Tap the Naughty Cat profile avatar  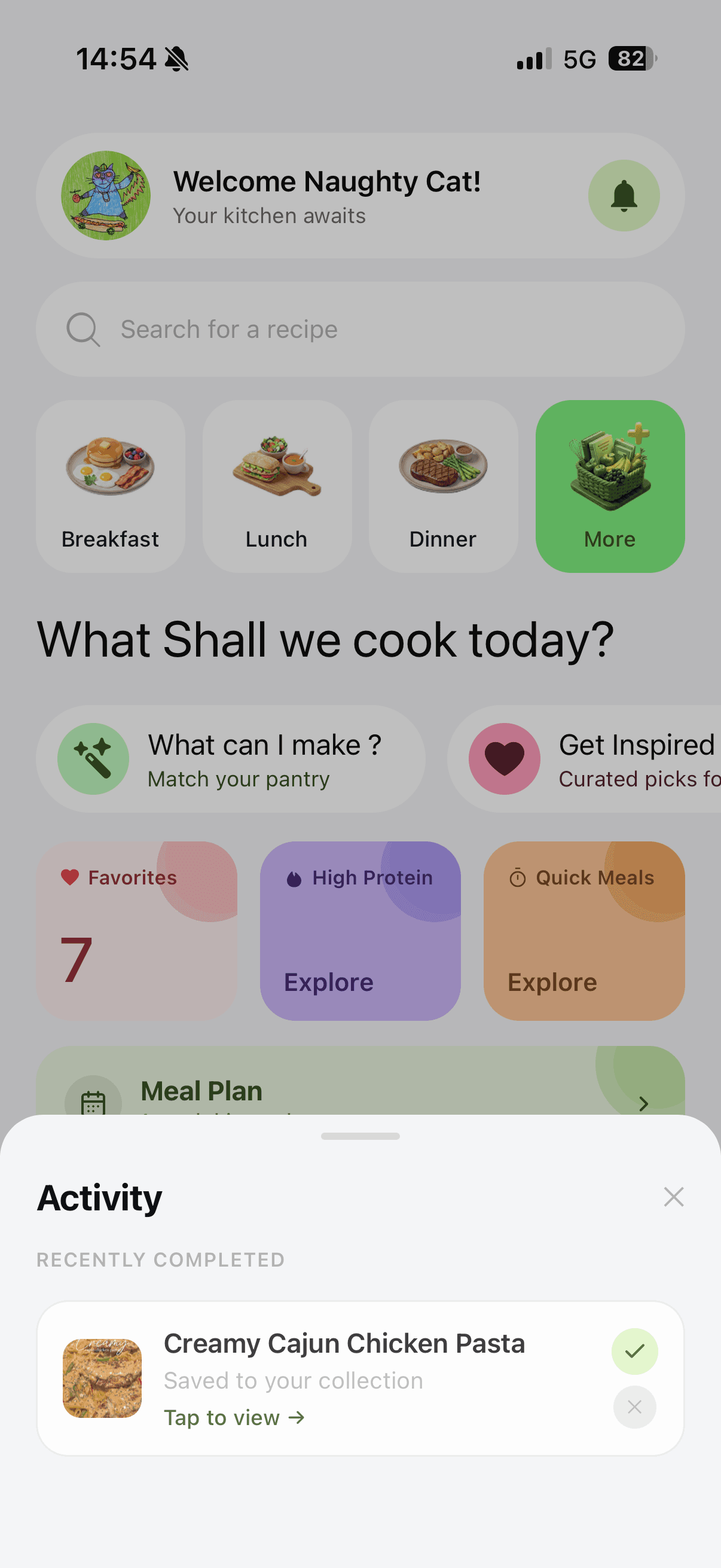click(106, 196)
